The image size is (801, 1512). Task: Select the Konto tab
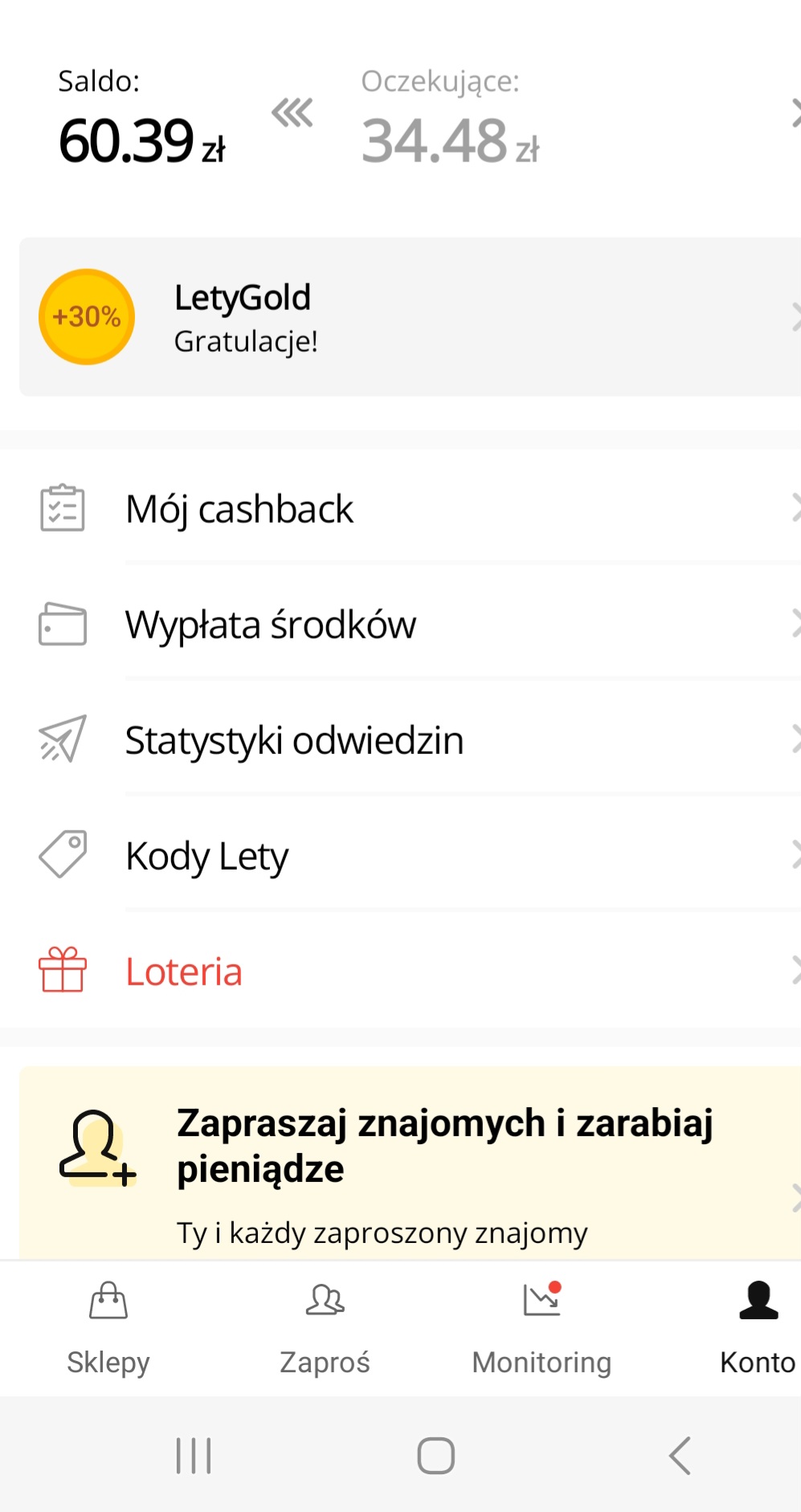[758, 1327]
